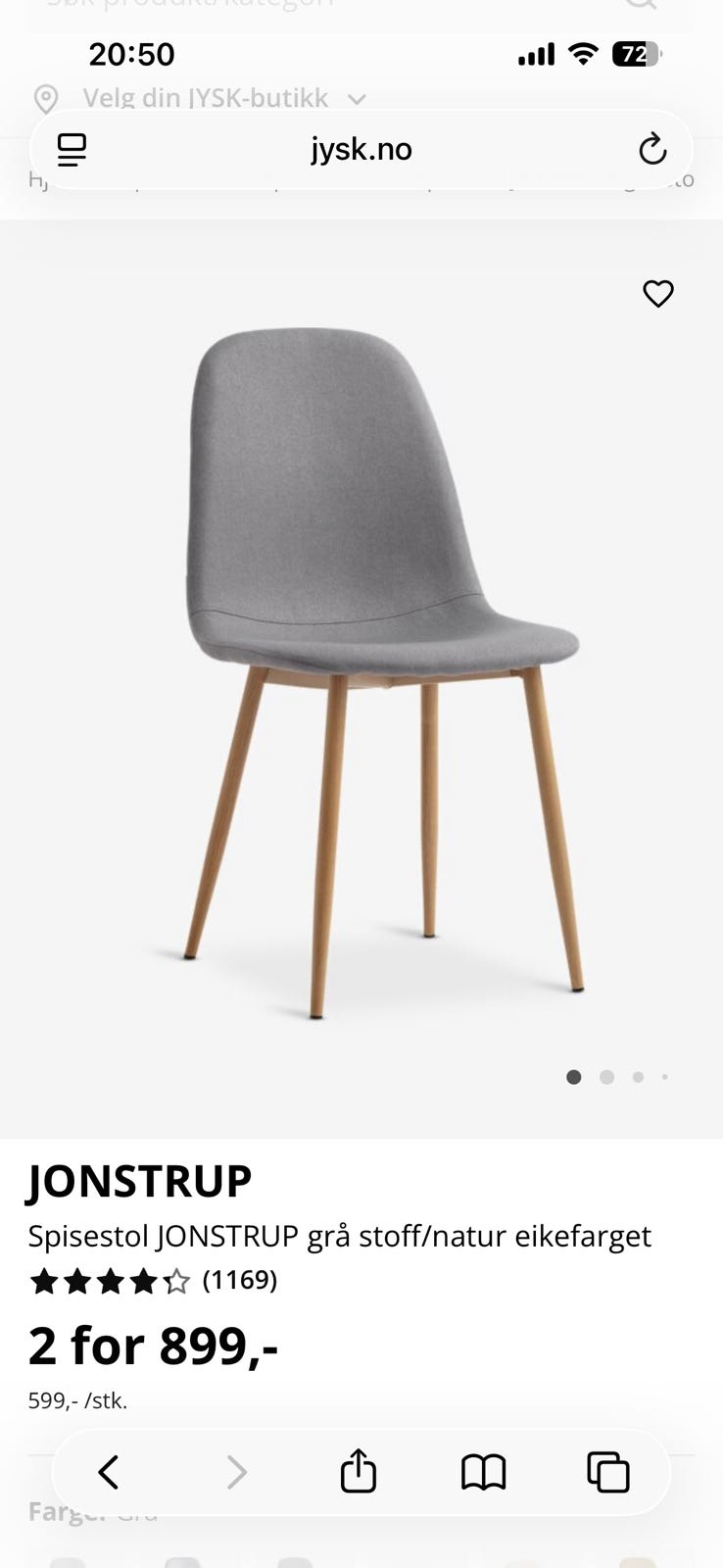The height and width of the screenshot is (1568, 723).
Task: Choose a store via Velg din JYSK-butikk
Action: (206, 99)
